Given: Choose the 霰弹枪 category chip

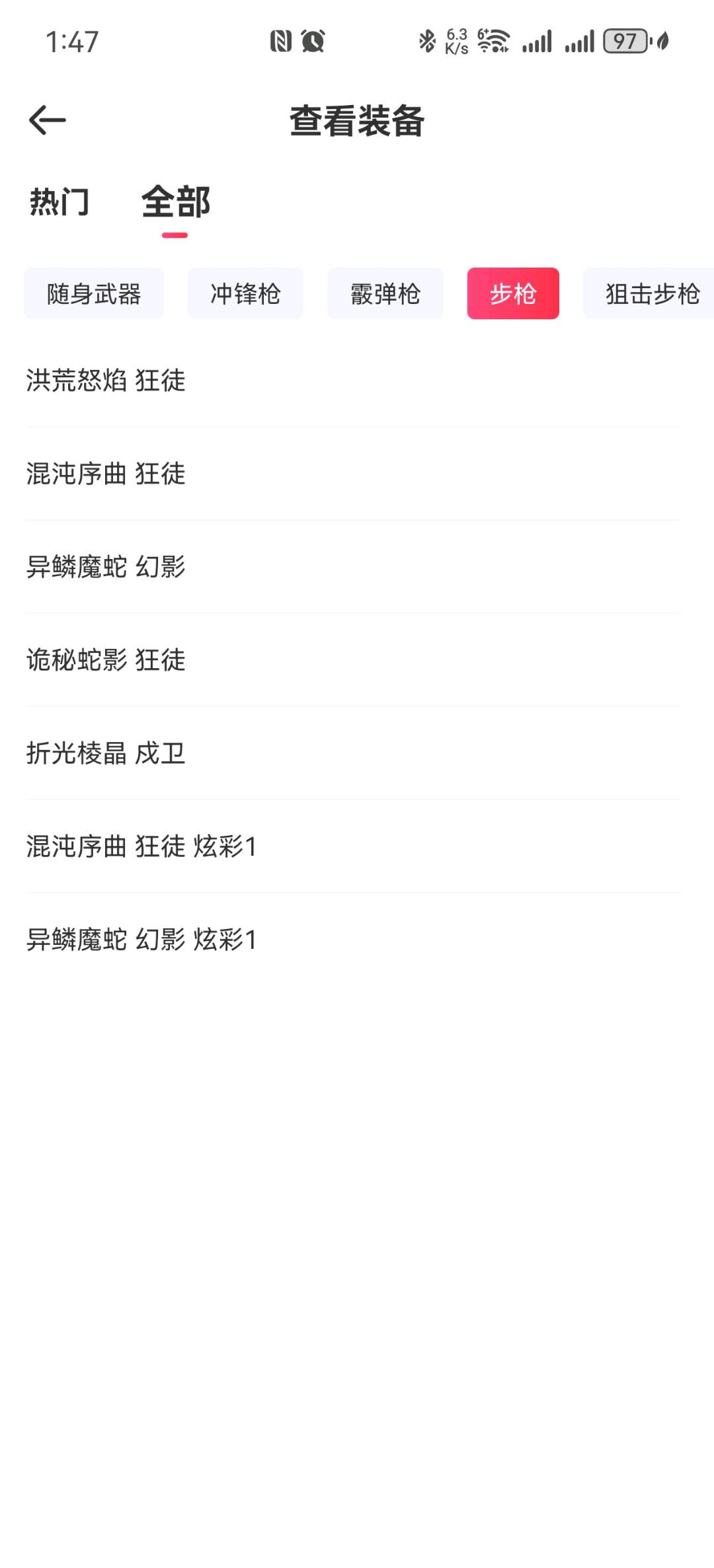Looking at the screenshot, I should point(385,294).
